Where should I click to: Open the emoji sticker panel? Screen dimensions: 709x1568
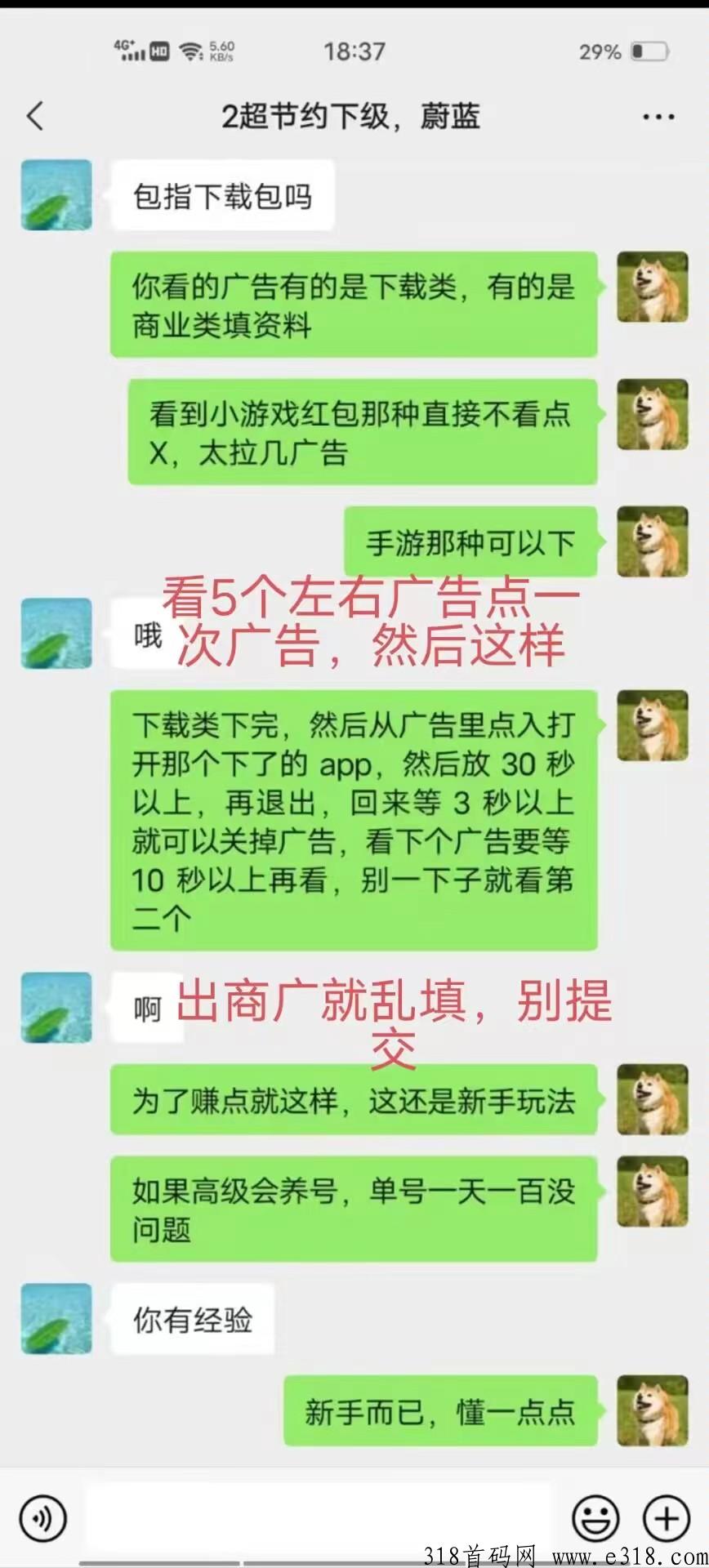point(595,1518)
